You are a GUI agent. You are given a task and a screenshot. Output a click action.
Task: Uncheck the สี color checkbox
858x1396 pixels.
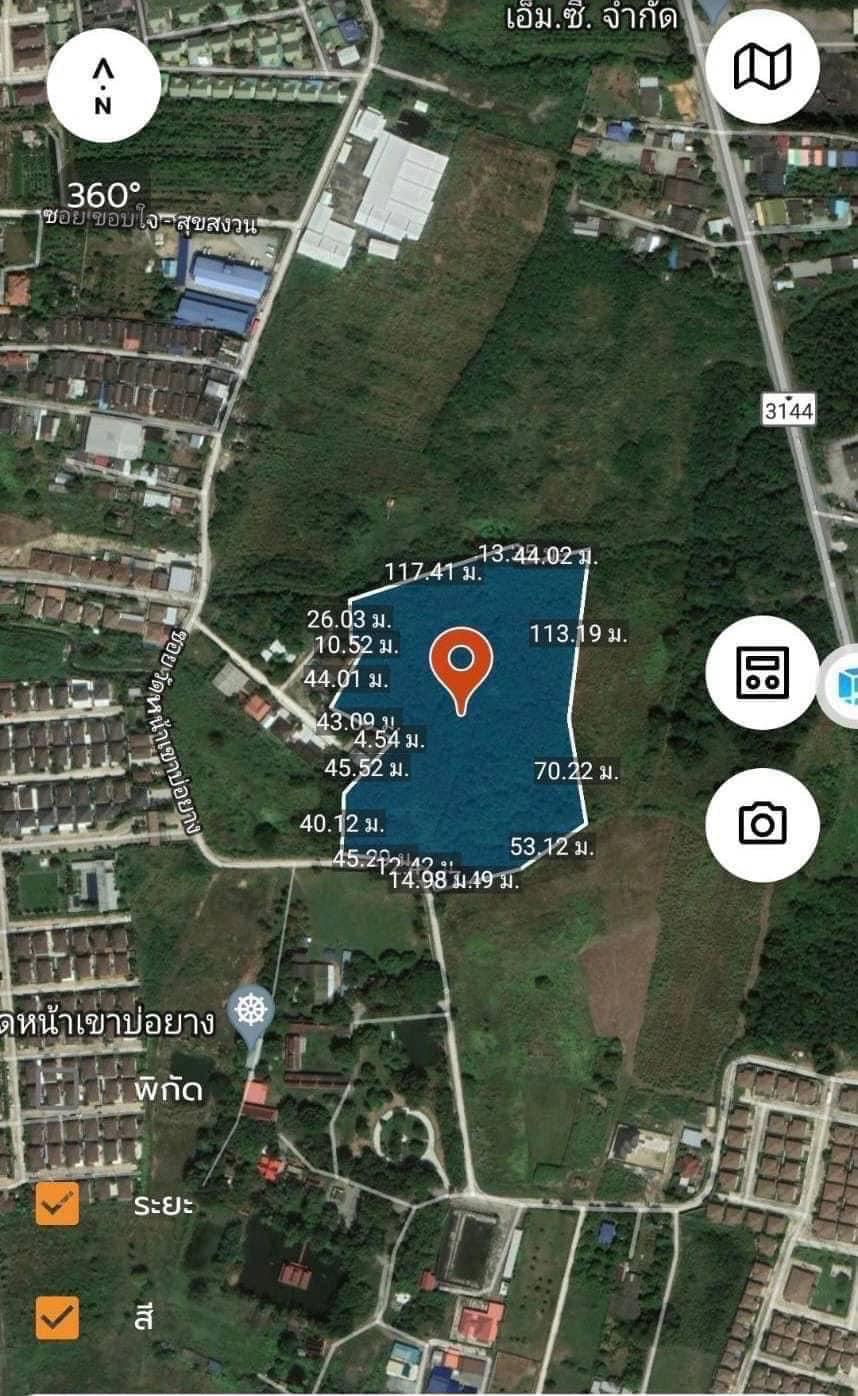click(x=57, y=1317)
